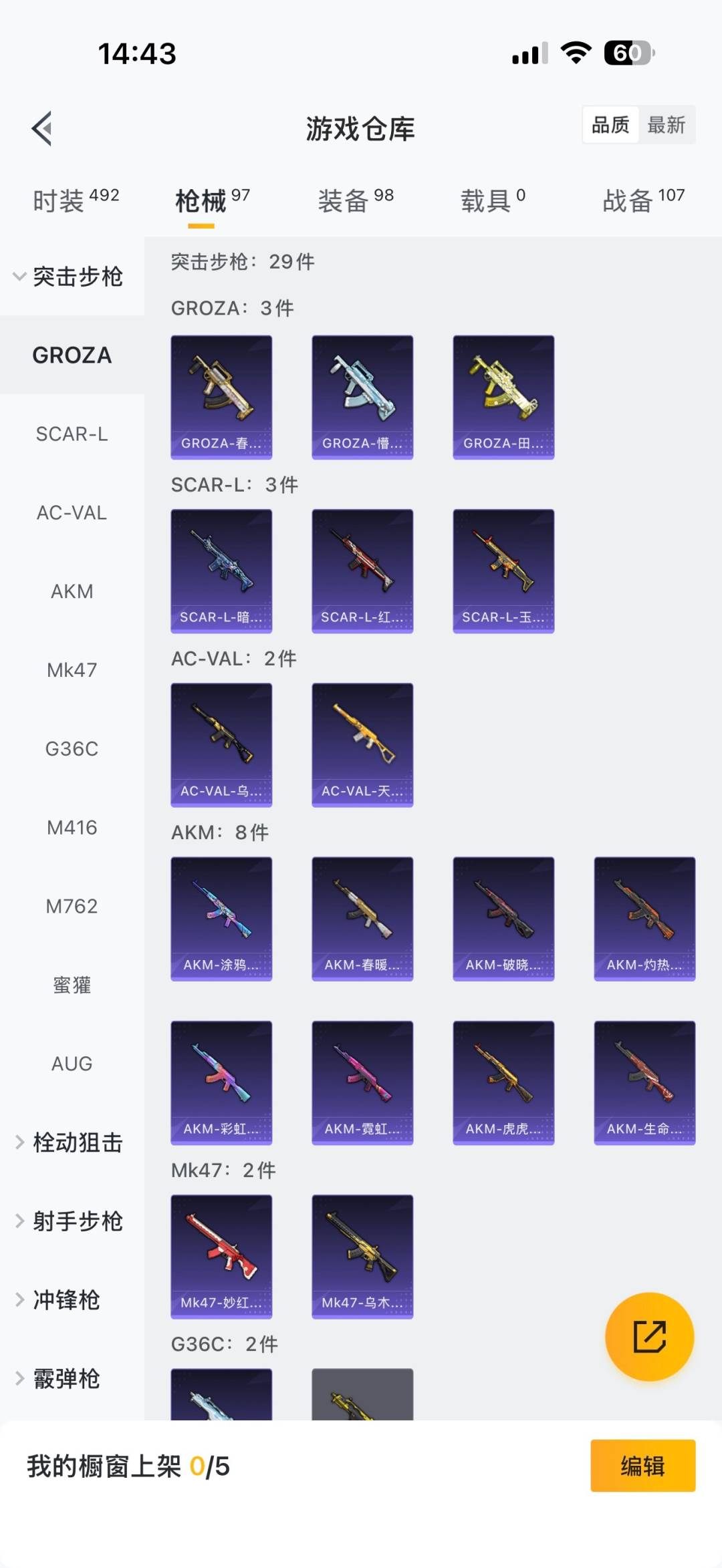722x1568 pixels.
Task: Select SCAR-L in the side list
Action: pos(72,434)
